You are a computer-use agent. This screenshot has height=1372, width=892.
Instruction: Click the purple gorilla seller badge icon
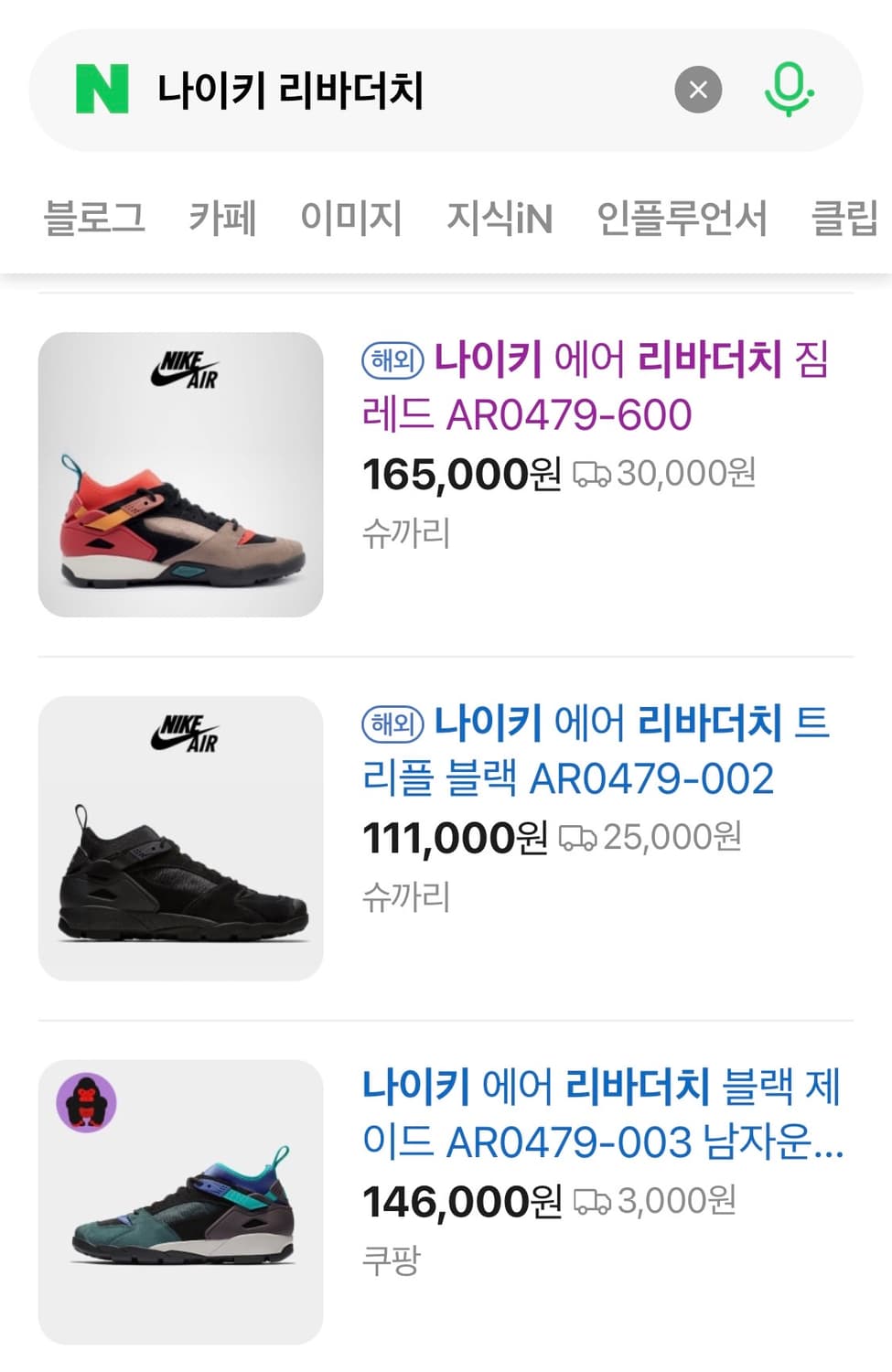coord(87,1102)
